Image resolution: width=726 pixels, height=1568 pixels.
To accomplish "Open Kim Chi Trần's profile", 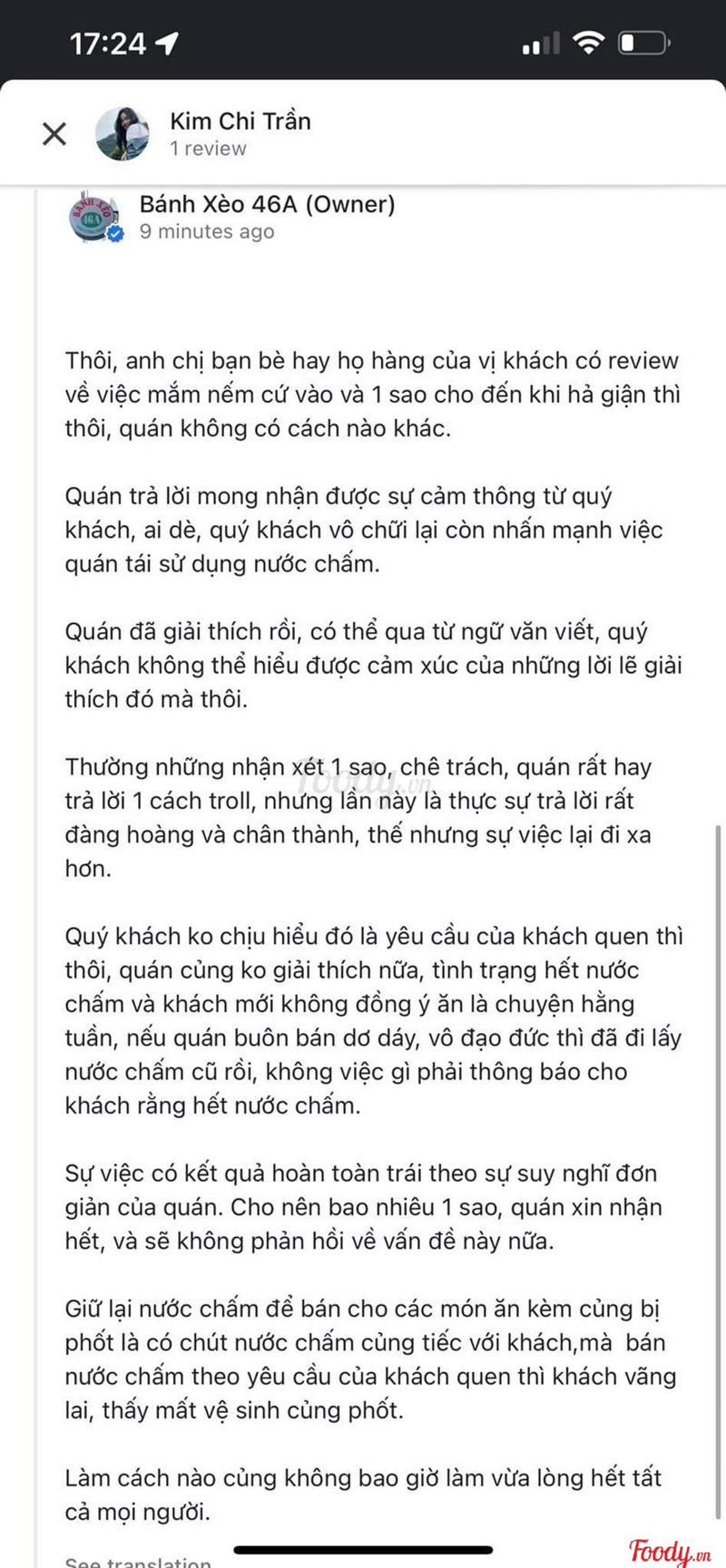I will click(240, 122).
